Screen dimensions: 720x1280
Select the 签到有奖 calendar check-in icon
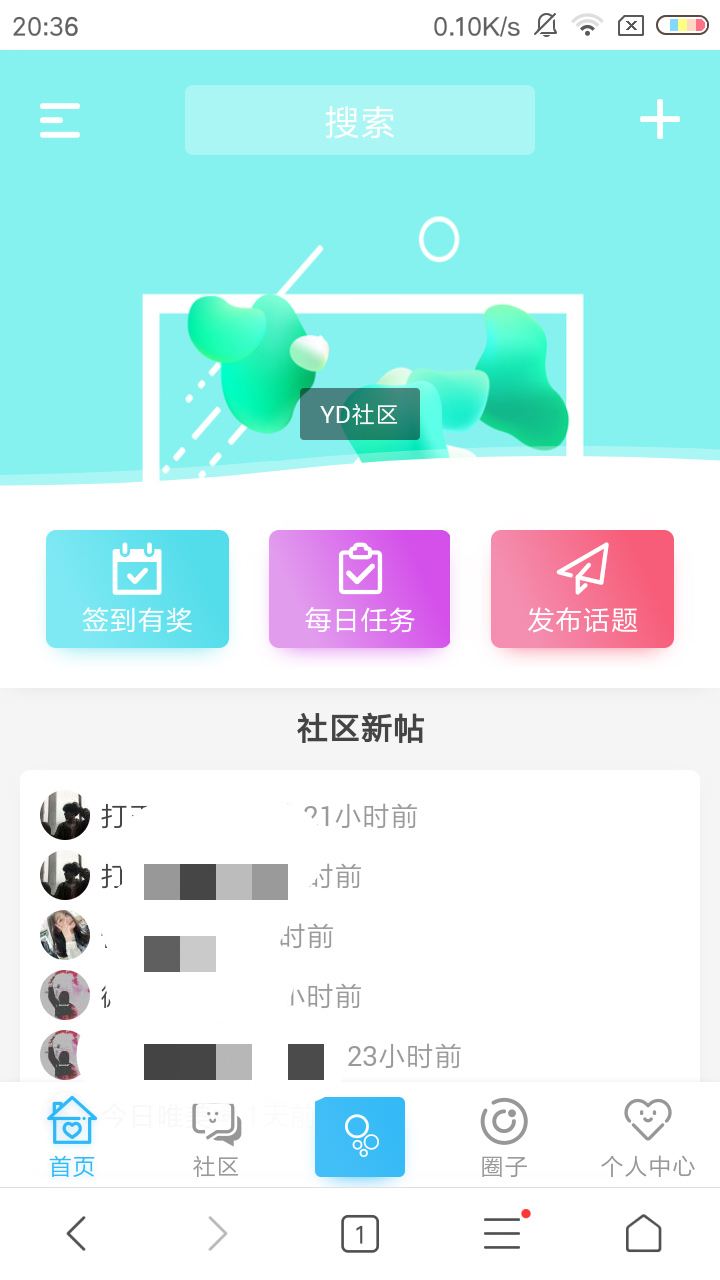click(137, 570)
